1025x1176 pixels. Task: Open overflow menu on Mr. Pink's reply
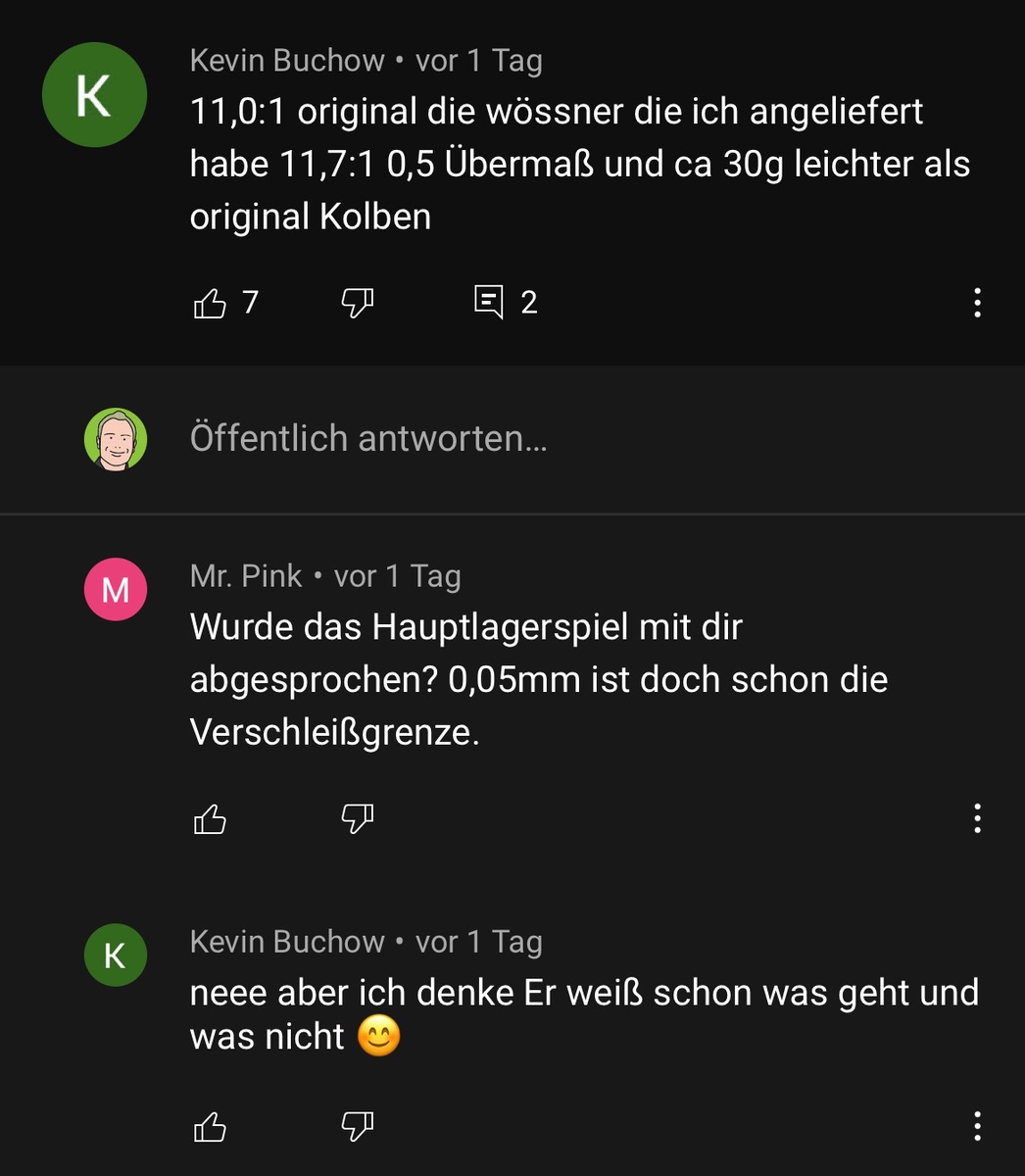pos(977,818)
